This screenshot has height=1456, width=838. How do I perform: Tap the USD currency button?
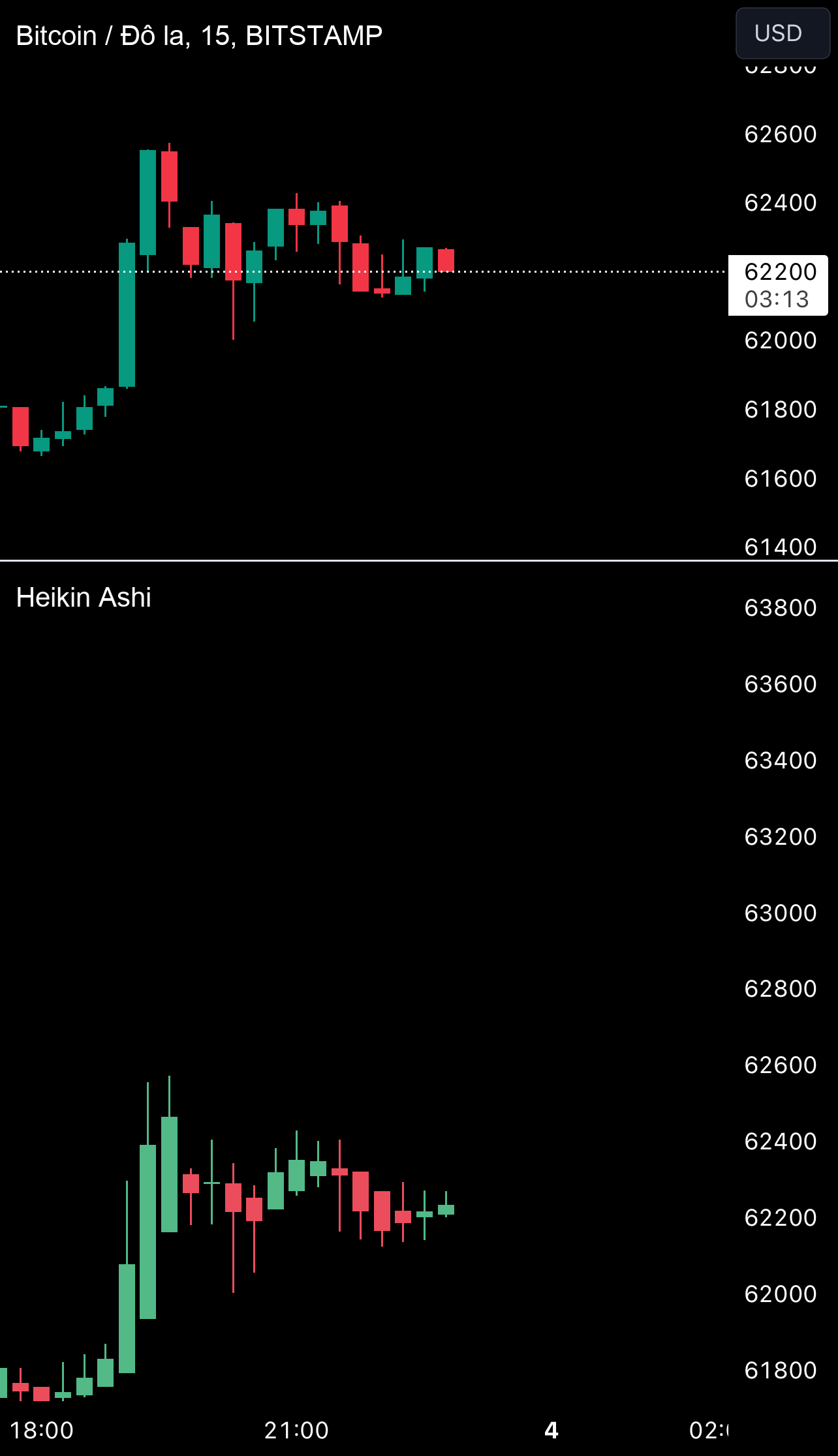tap(783, 33)
